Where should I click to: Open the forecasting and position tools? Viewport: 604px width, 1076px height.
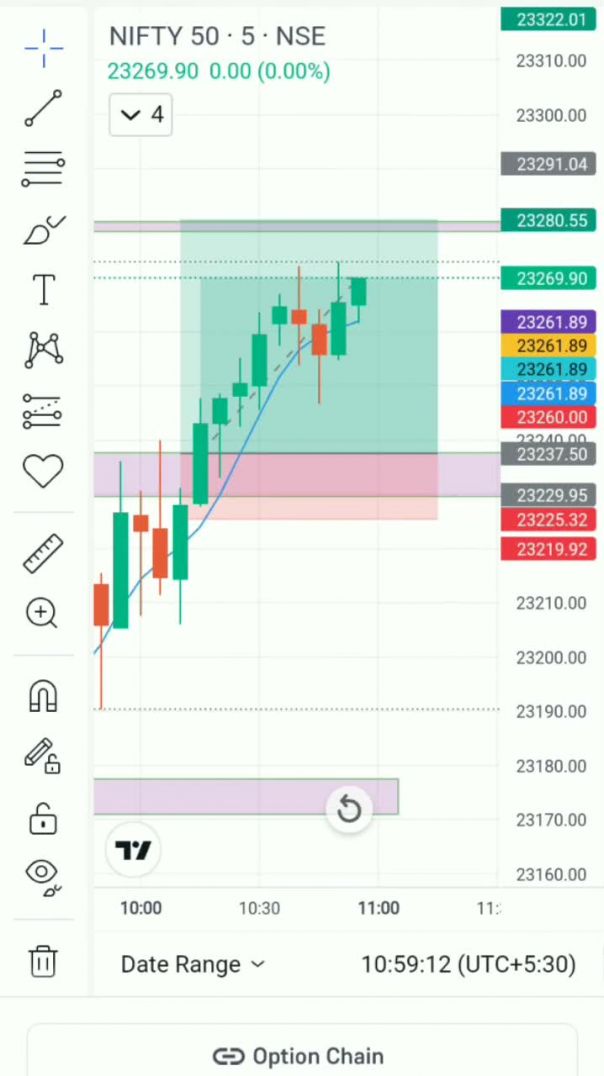click(x=43, y=411)
